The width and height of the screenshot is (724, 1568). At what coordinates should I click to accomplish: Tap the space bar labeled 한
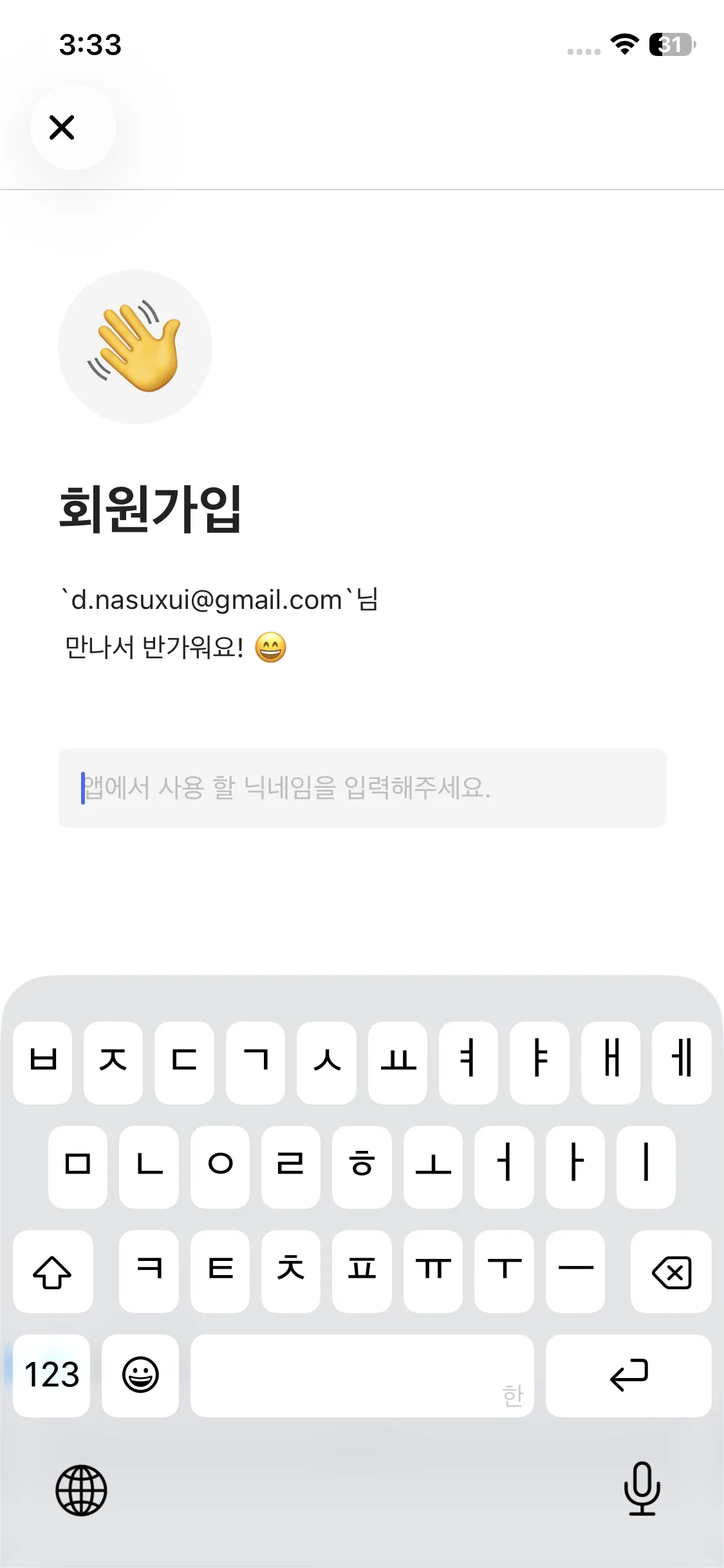(x=362, y=1376)
